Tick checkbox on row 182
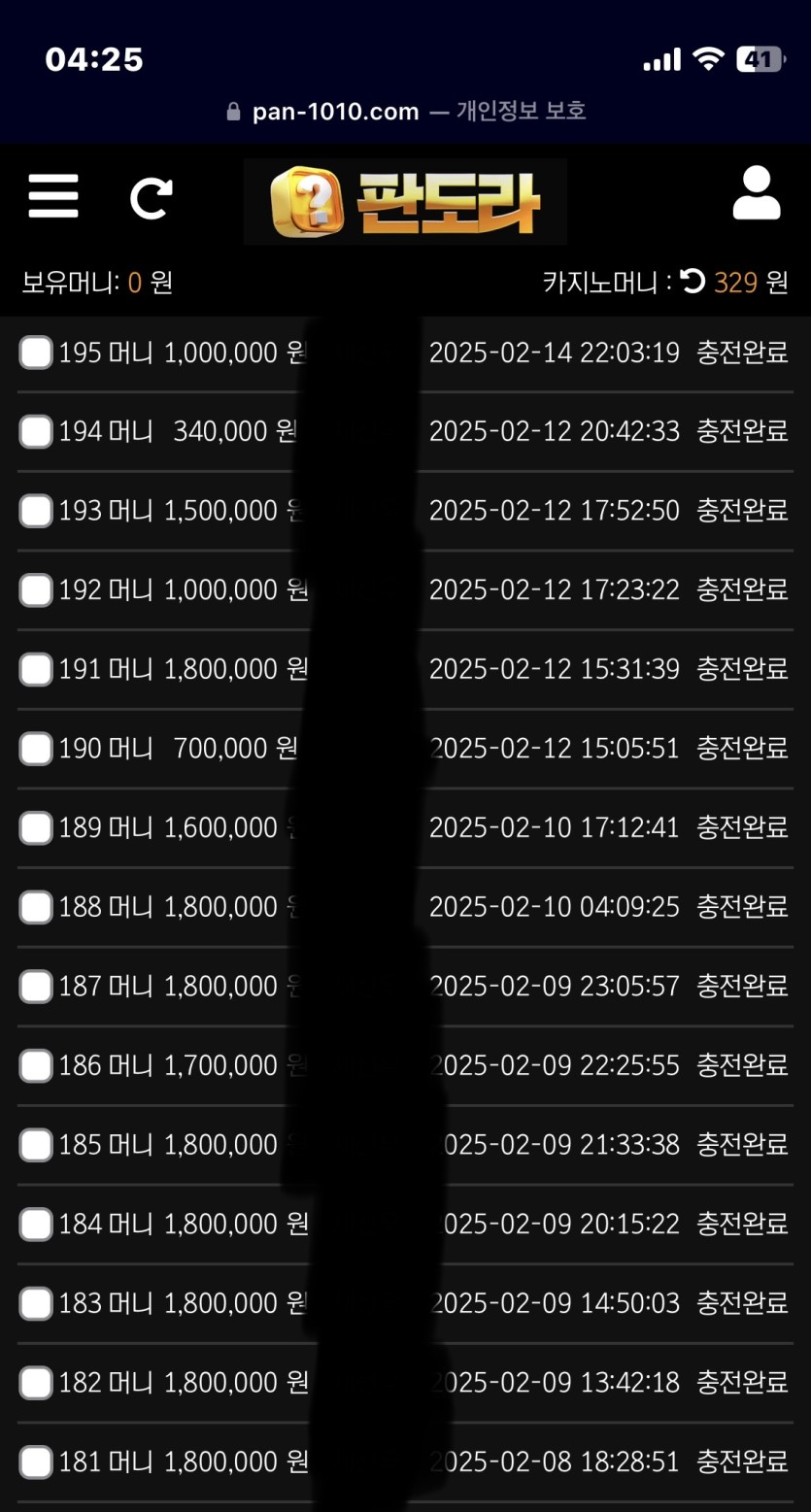The image size is (811, 1512). coord(36,1383)
